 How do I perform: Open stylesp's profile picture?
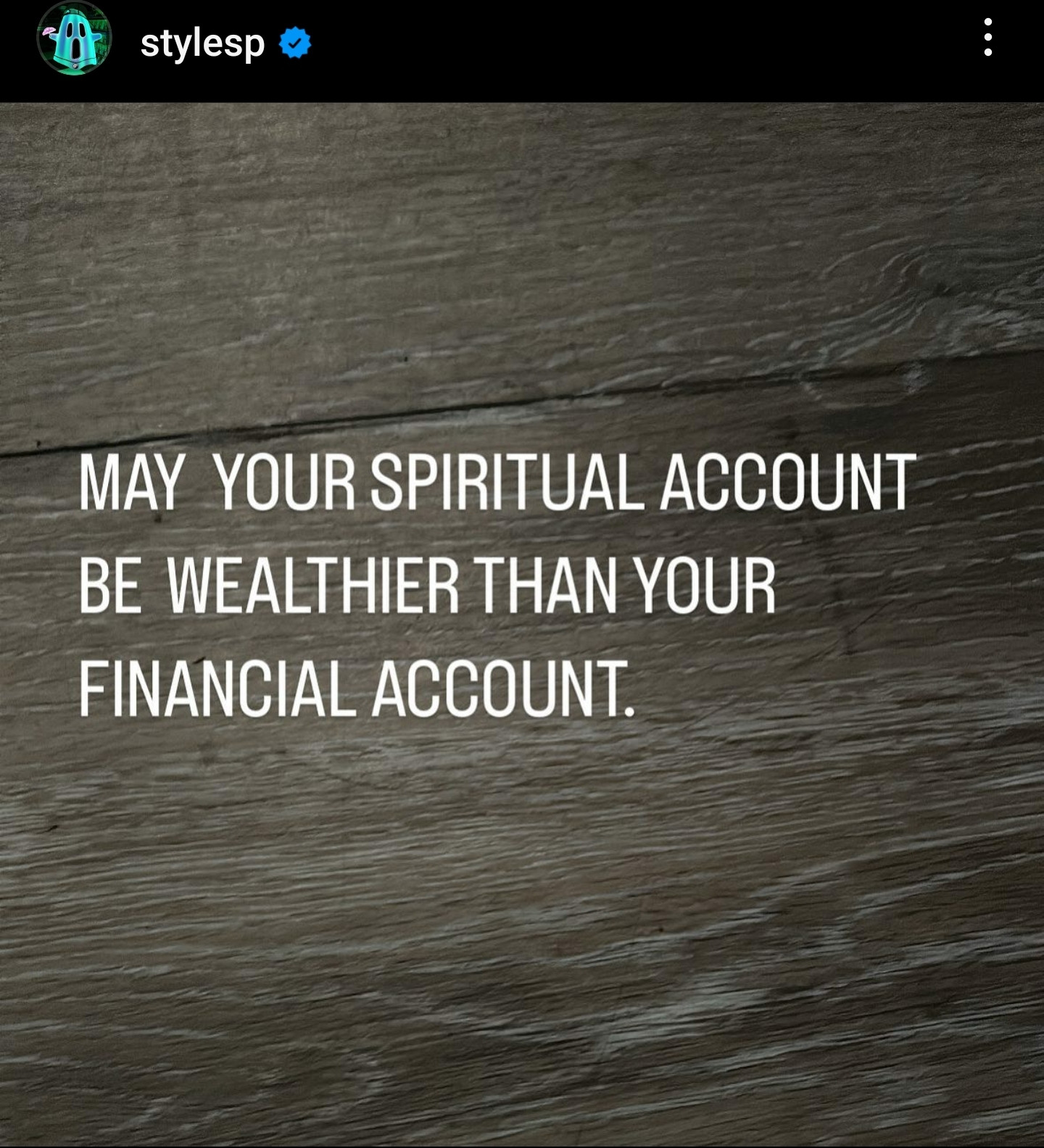75,39
